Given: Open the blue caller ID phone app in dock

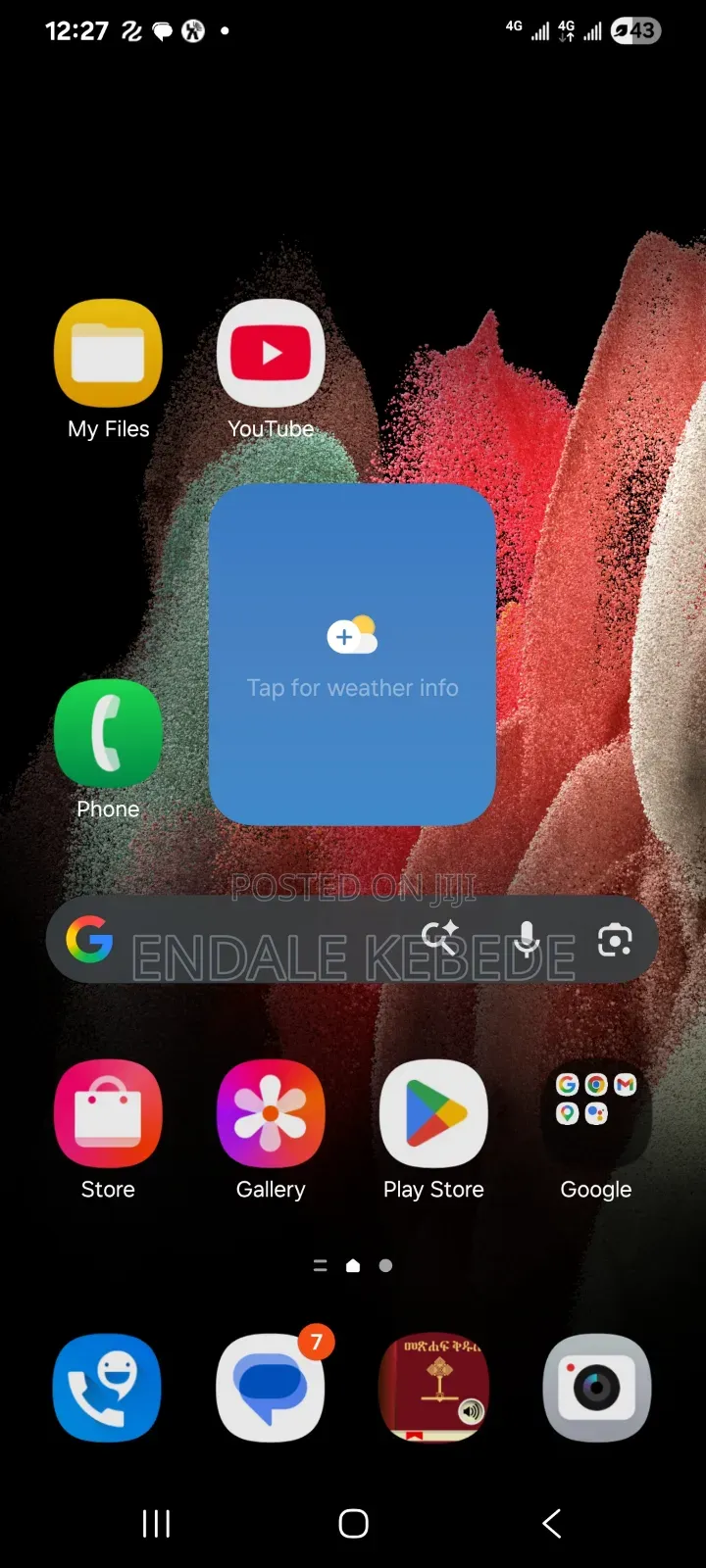Looking at the screenshot, I should (x=108, y=1388).
